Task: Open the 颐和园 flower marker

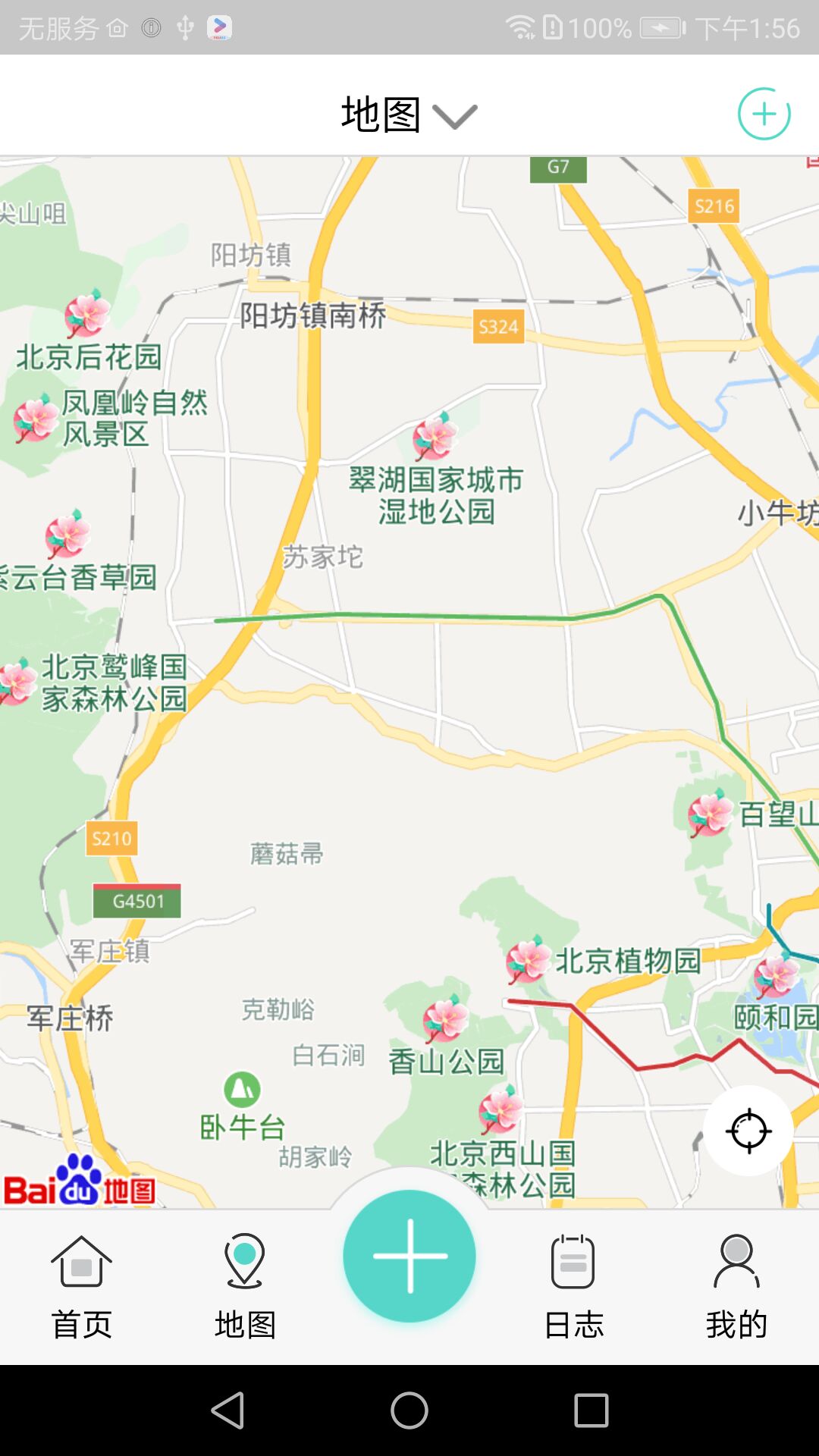Action: click(775, 978)
